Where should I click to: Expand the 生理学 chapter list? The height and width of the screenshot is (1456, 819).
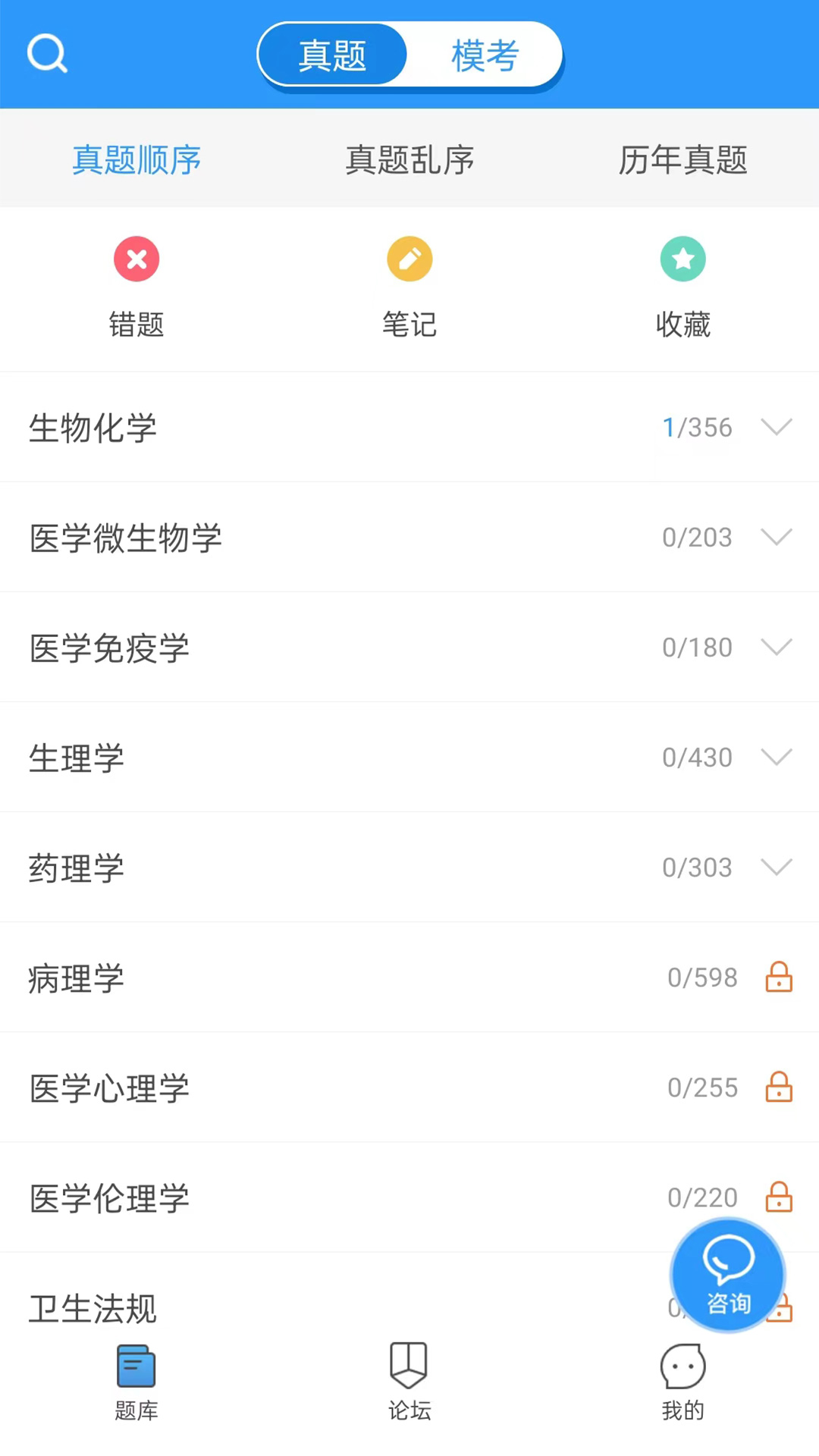(777, 758)
